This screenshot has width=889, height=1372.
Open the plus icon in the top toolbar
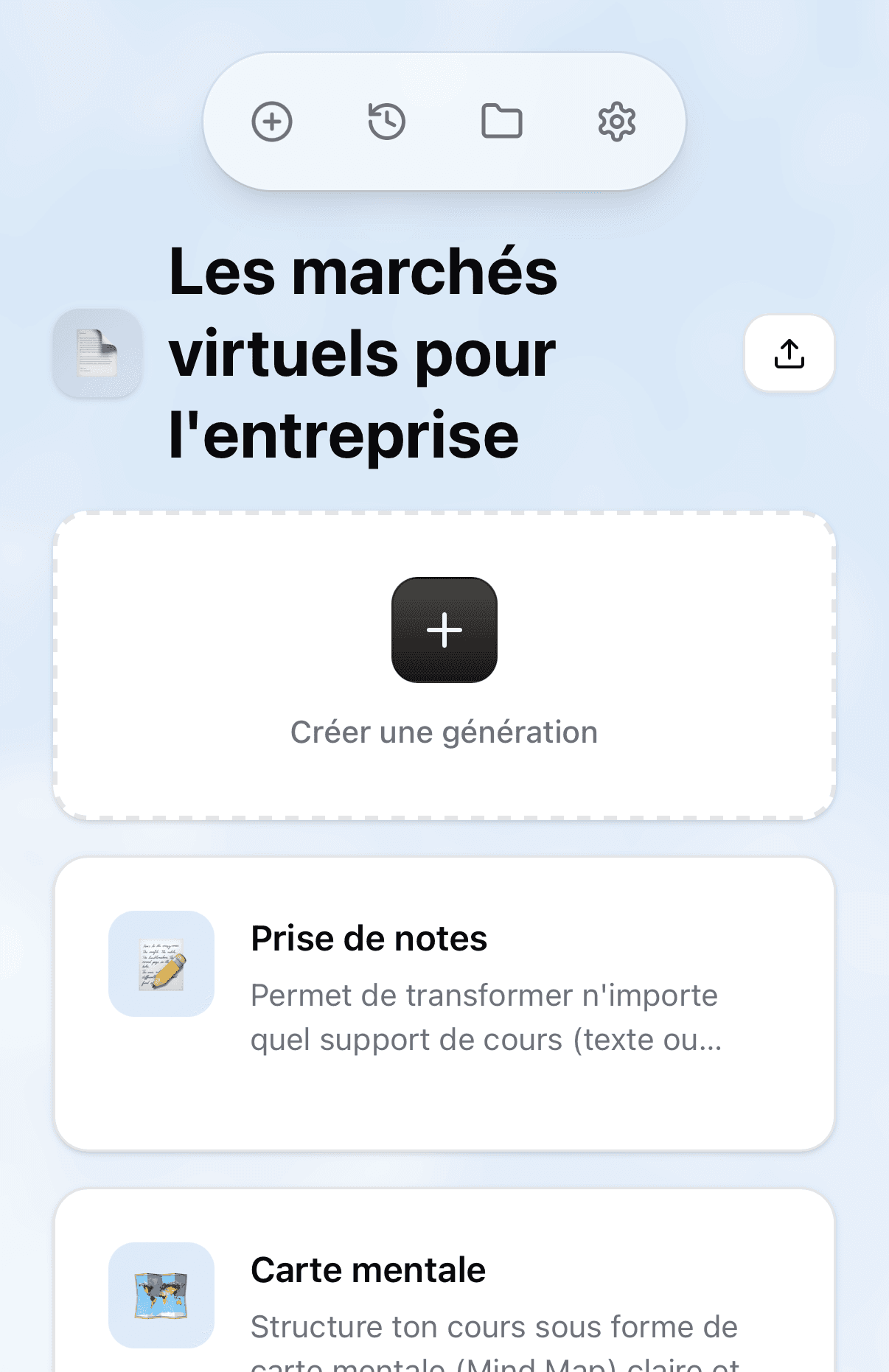[273, 122]
